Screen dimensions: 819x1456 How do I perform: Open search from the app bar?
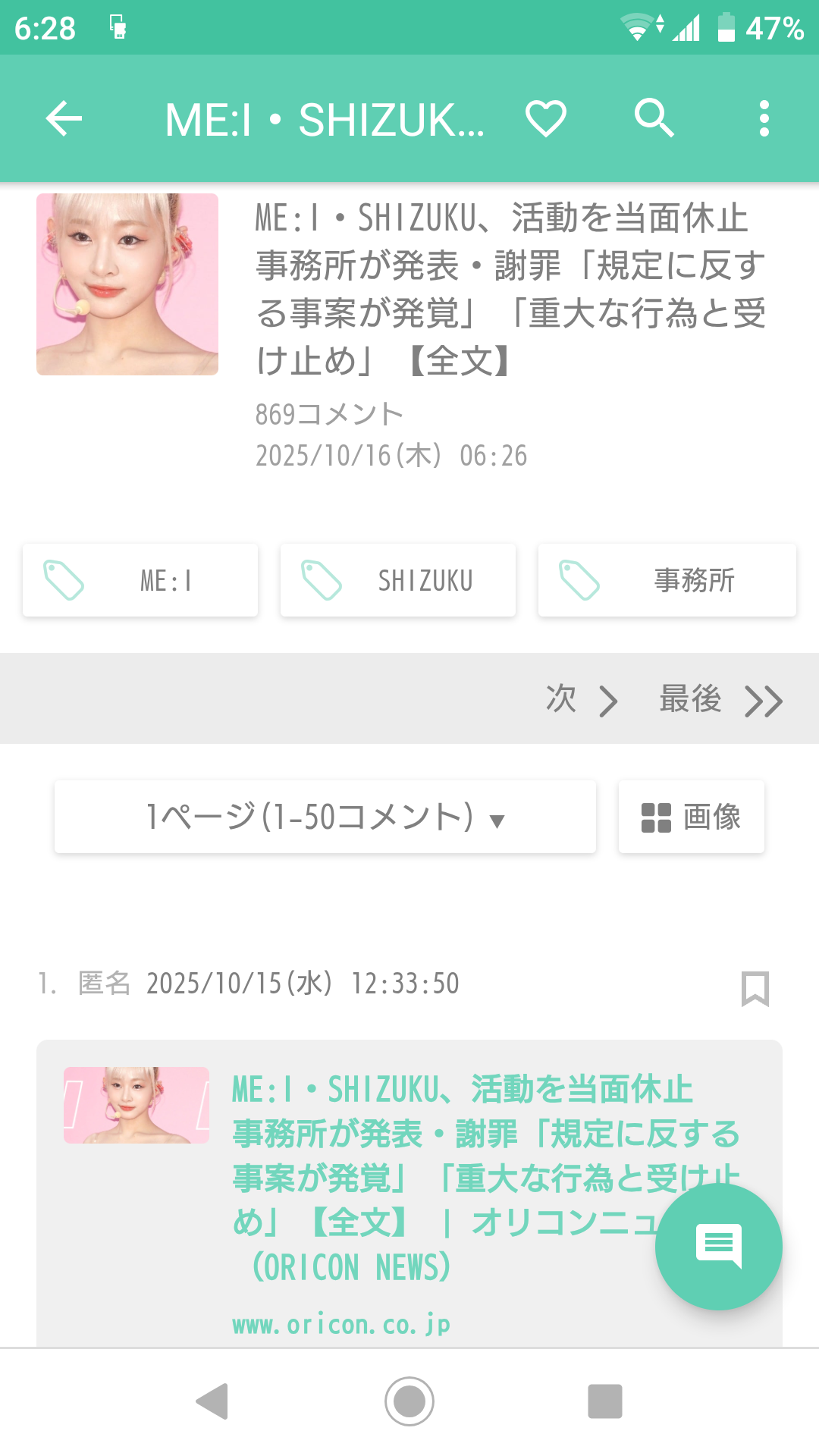point(654,118)
